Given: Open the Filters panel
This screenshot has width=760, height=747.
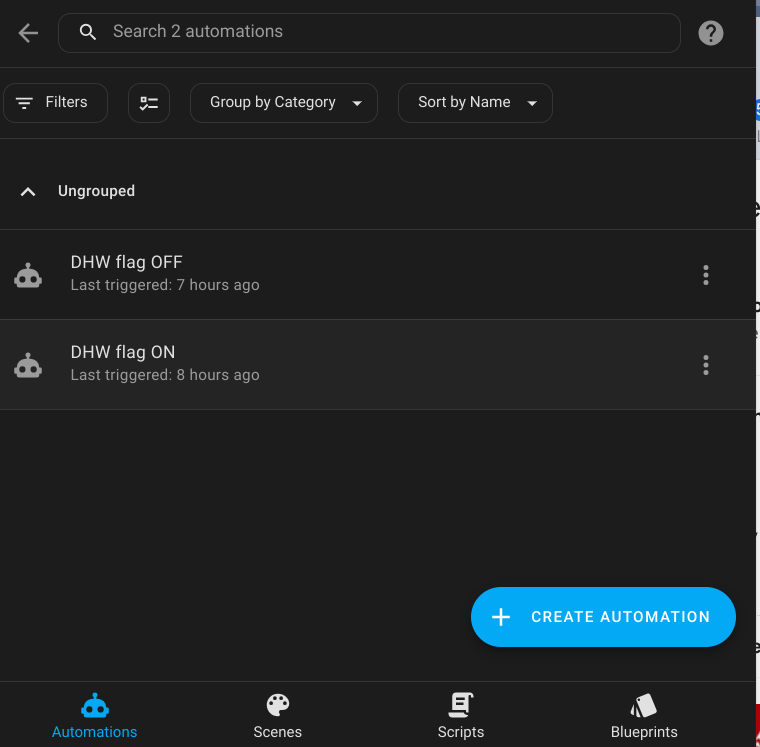Looking at the screenshot, I should click(x=55, y=103).
